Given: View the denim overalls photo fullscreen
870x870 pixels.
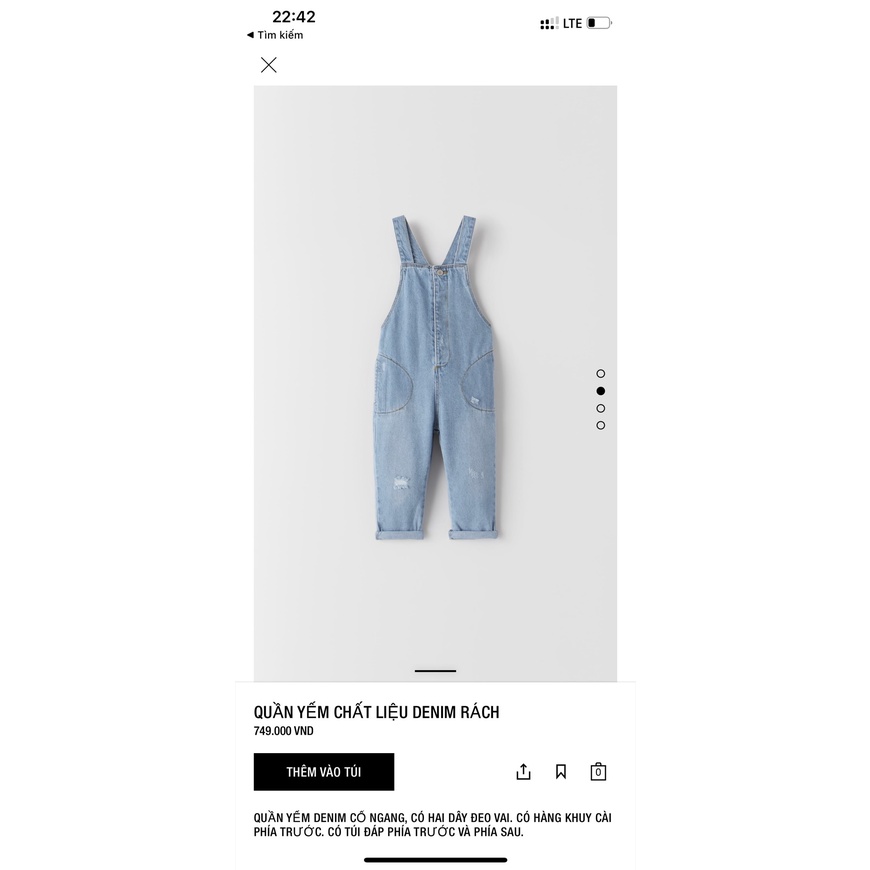Looking at the screenshot, I should [435, 380].
